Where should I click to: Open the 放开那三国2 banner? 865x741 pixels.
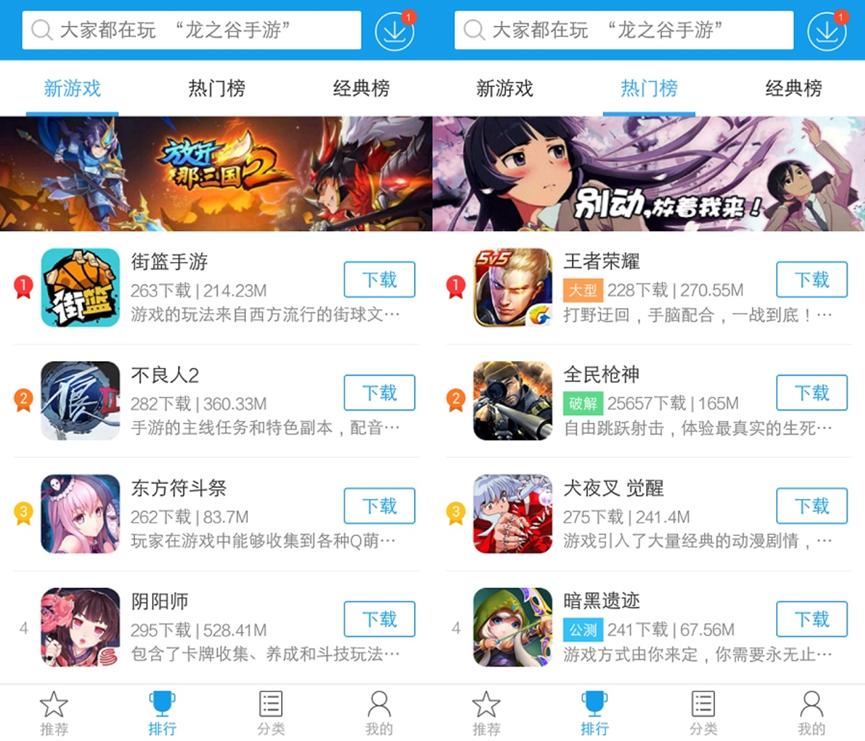pos(216,174)
